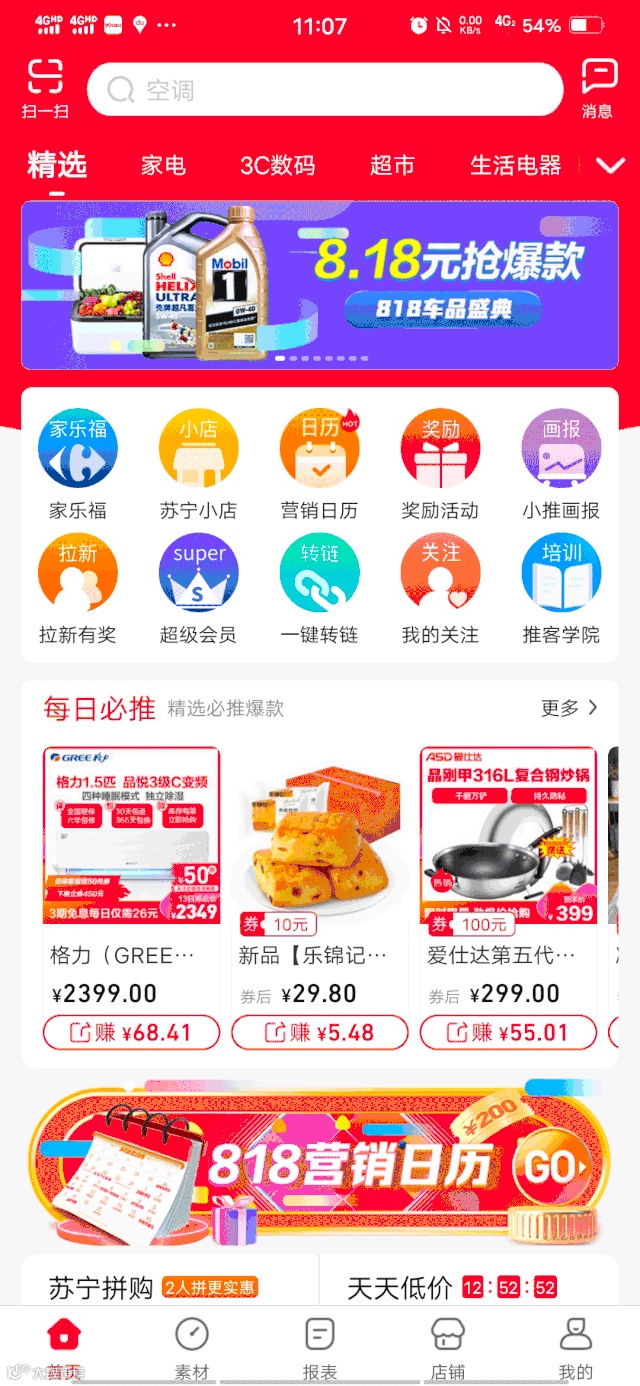The width and height of the screenshot is (640, 1386).
Task: Launch 一键转链 tool
Action: (319, 589)
